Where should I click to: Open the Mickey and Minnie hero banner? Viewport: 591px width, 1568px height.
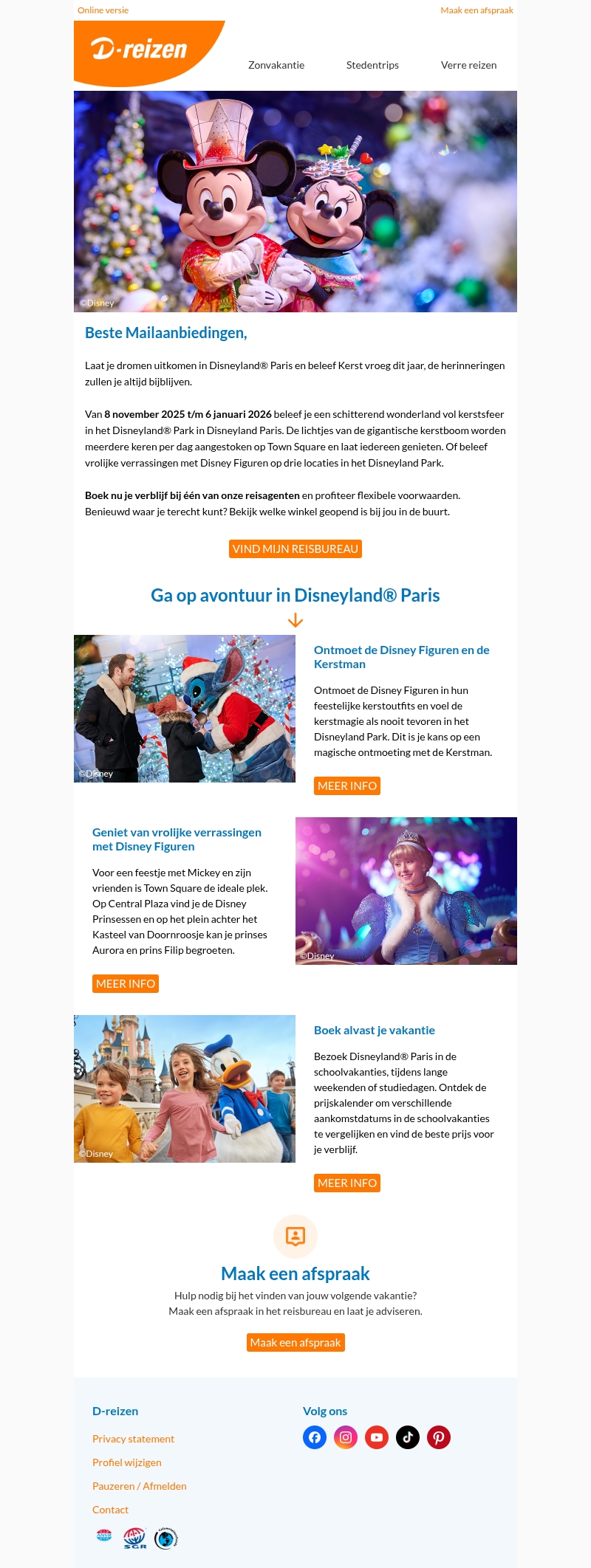(x=295, y=202)
